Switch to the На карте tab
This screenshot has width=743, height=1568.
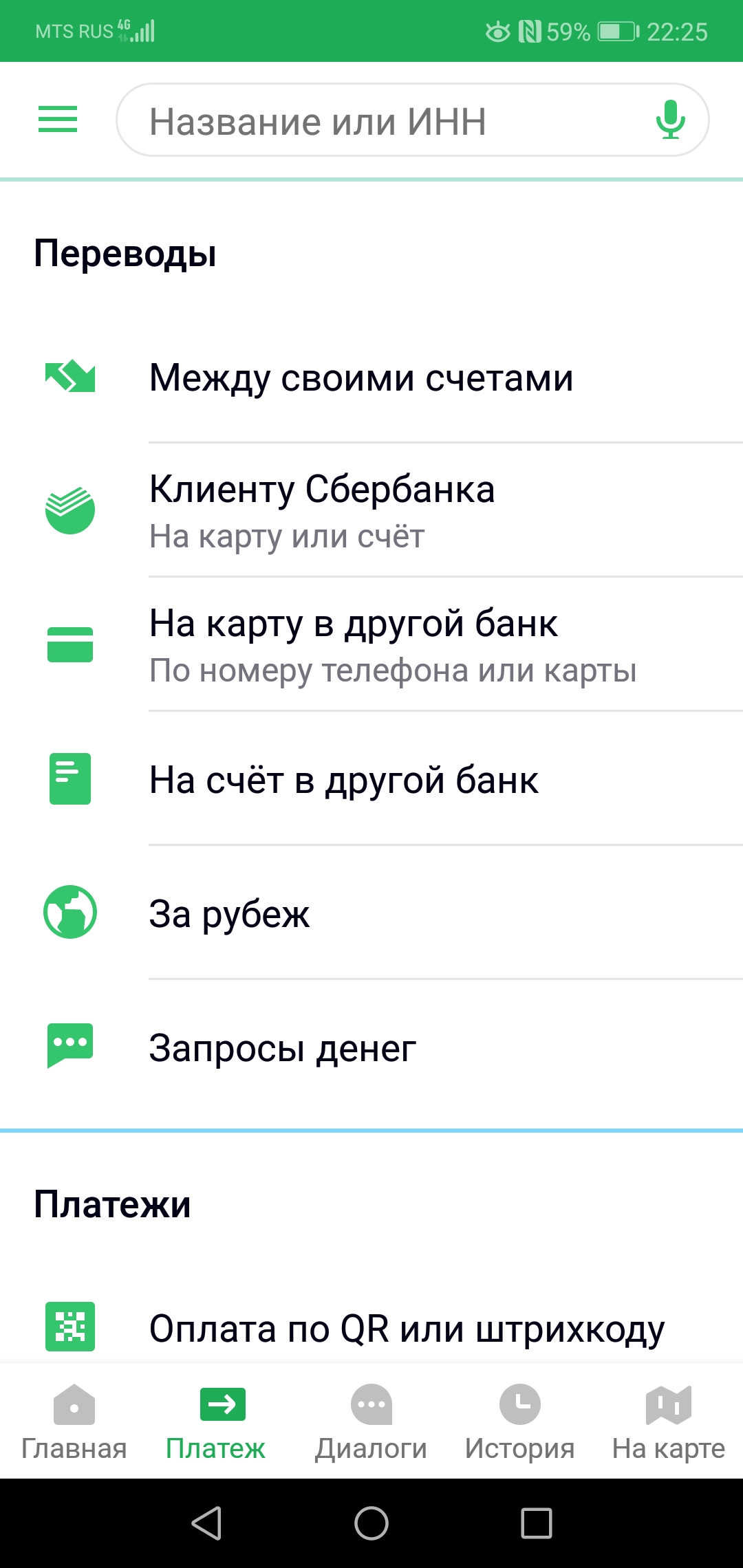coord(669,1422)
